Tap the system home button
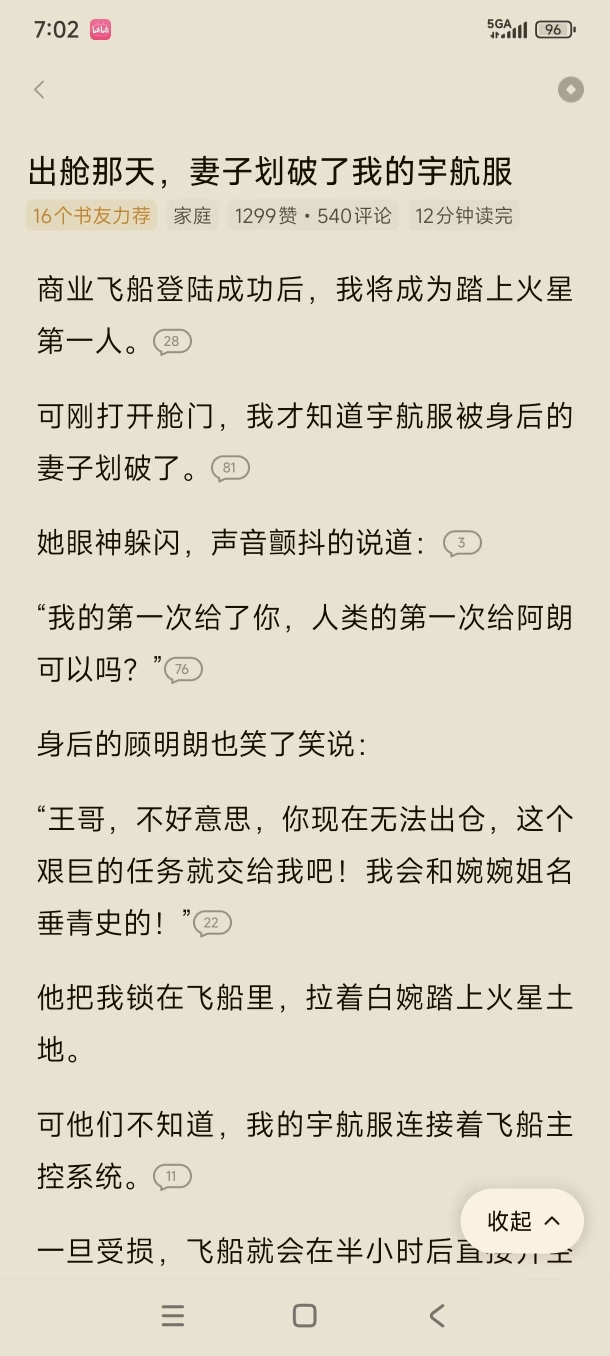 tap(305, 1316)
